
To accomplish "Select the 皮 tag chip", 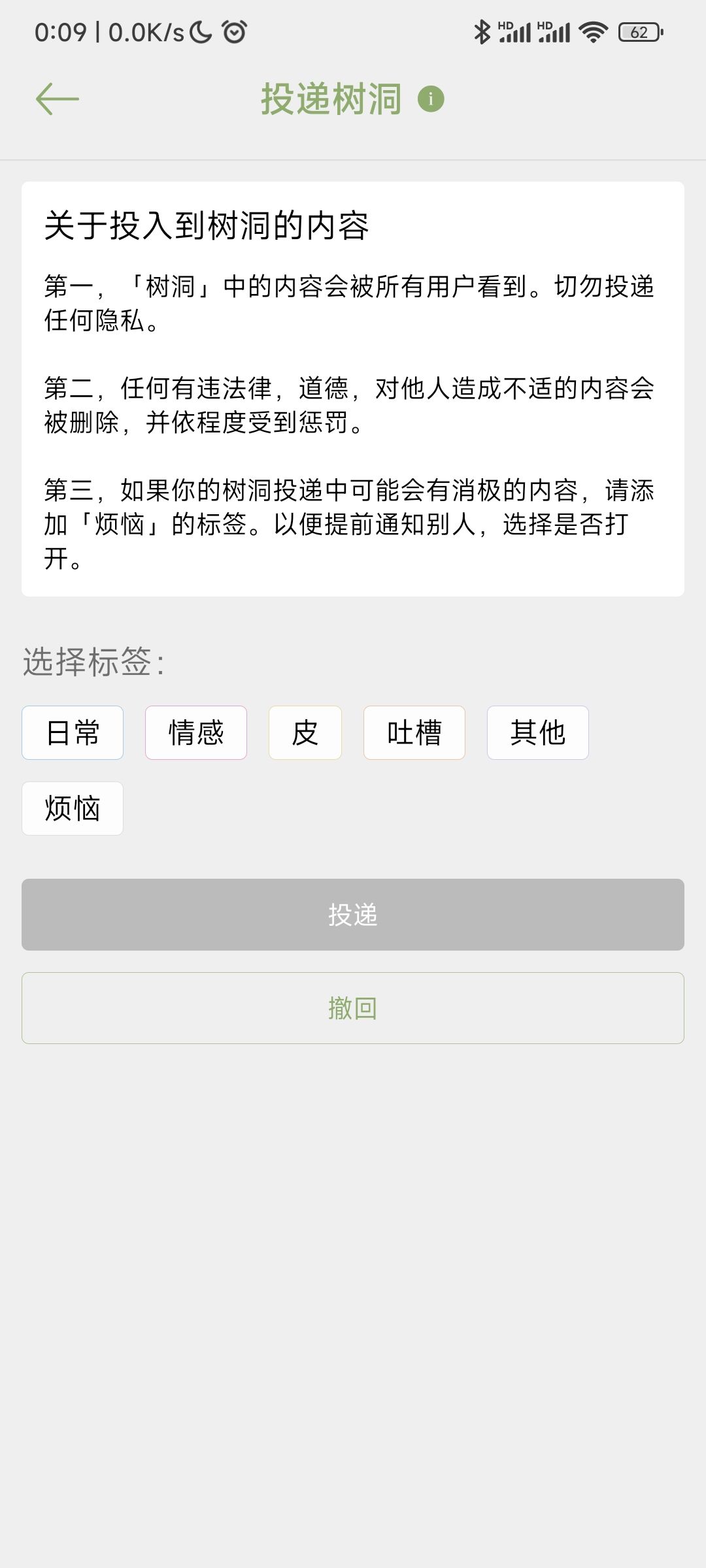I will (305, 733).
